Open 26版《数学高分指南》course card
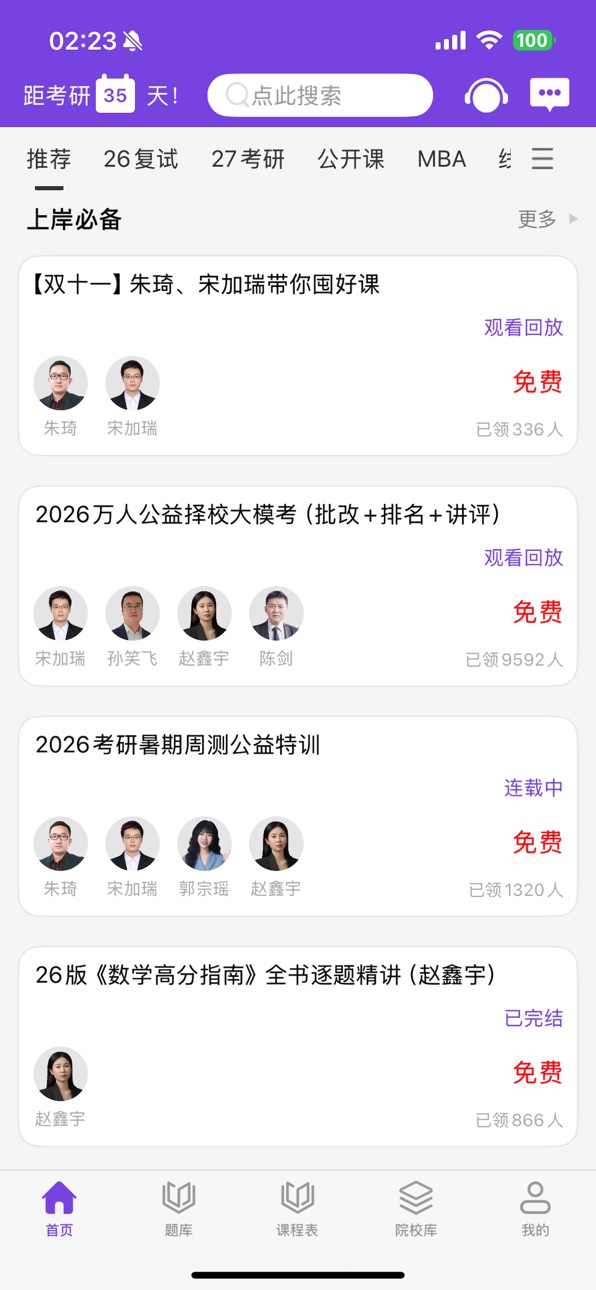The width and height of the screenshot is (596, 1290). [x=298, y=1046]
